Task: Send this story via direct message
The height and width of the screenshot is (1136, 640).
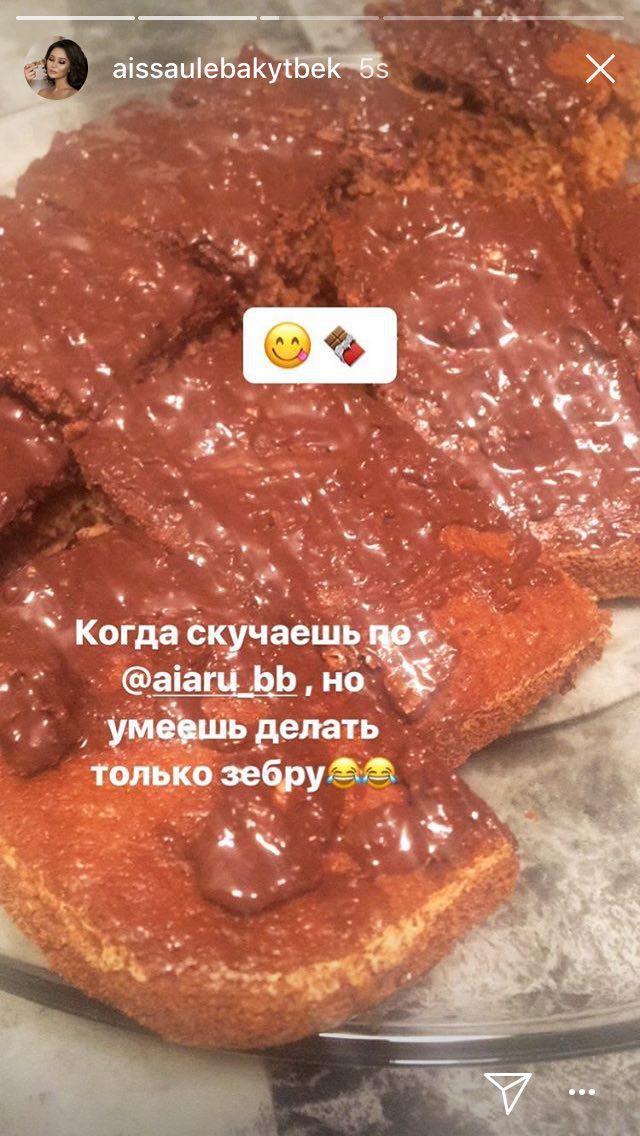Action: (508, 1091)
